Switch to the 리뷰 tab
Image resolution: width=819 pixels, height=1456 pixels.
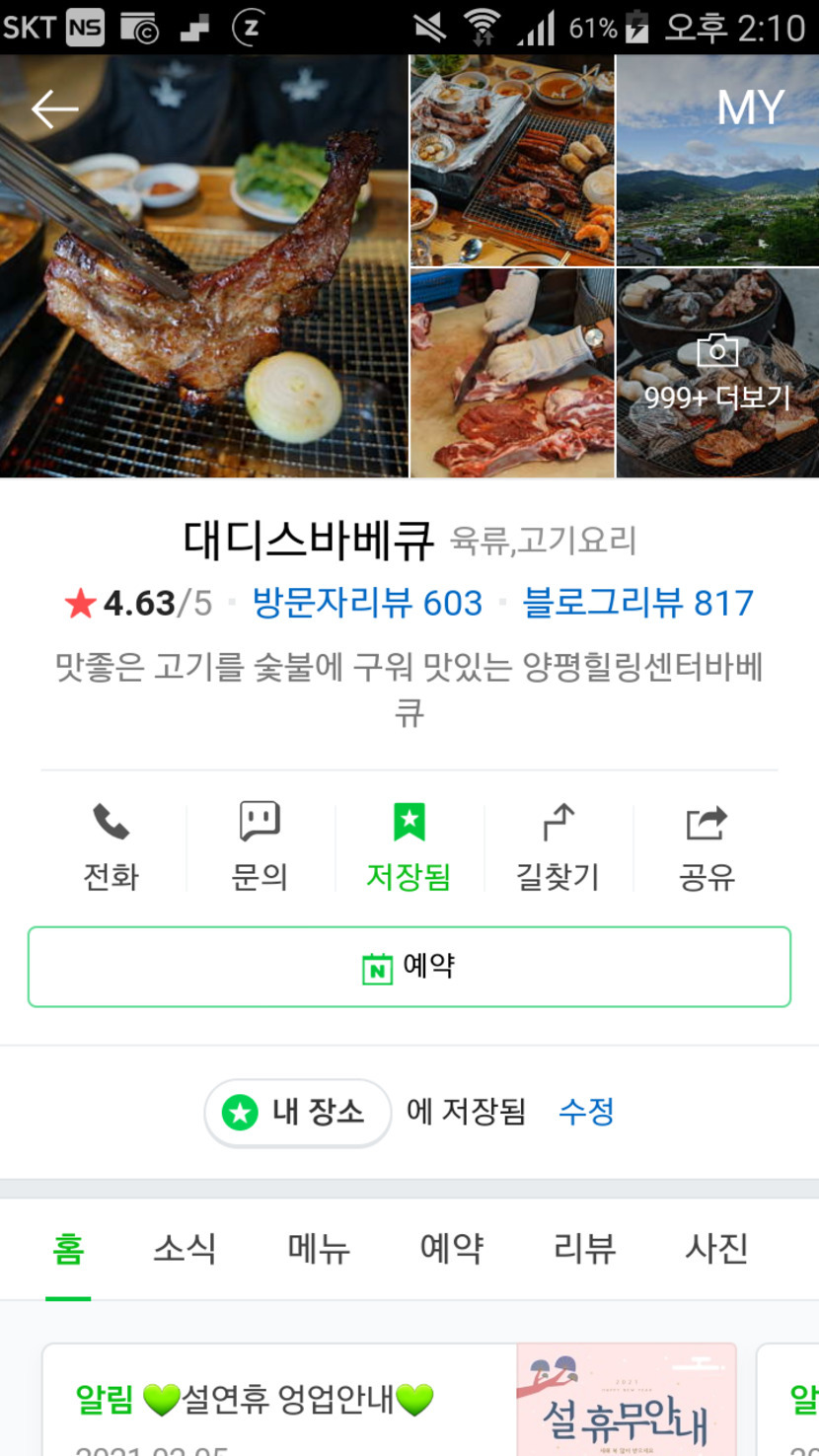584,1250
